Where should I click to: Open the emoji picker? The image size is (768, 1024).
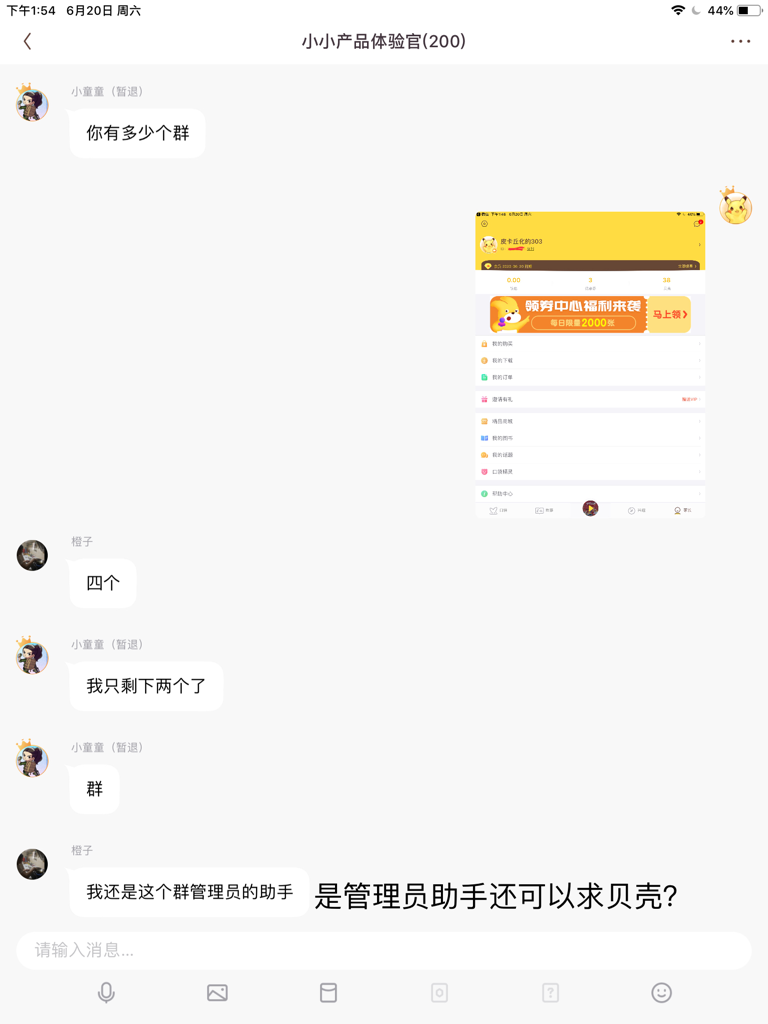[x=661, y=992]
